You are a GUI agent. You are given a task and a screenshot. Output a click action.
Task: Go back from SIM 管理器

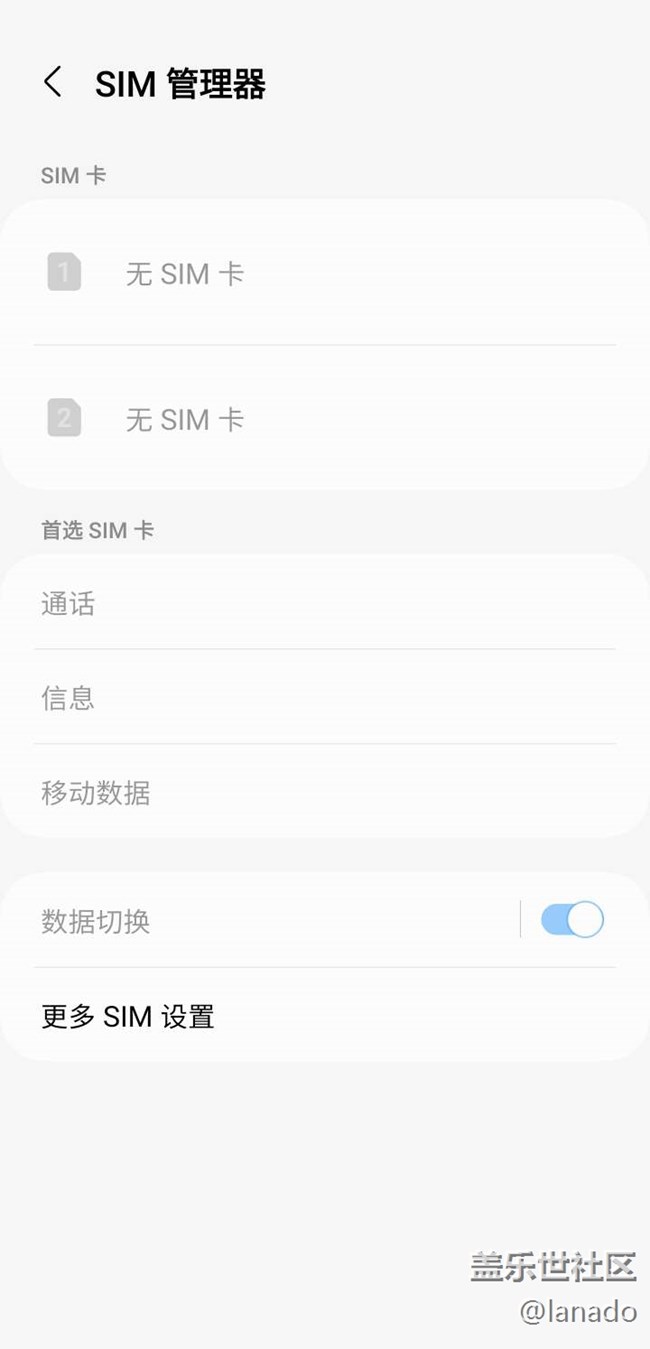53,82
